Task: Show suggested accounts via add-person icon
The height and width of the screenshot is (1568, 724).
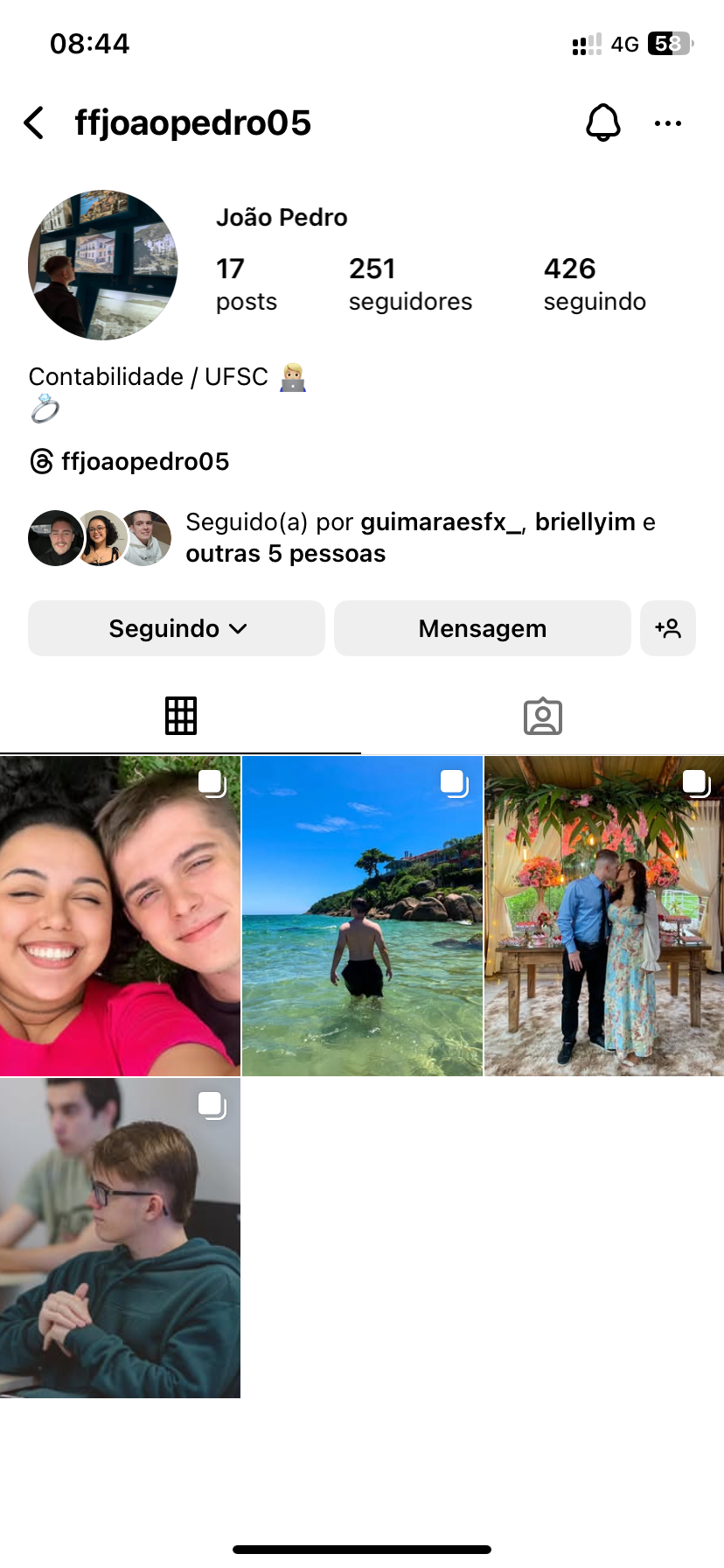Action: tap(667, 628)
